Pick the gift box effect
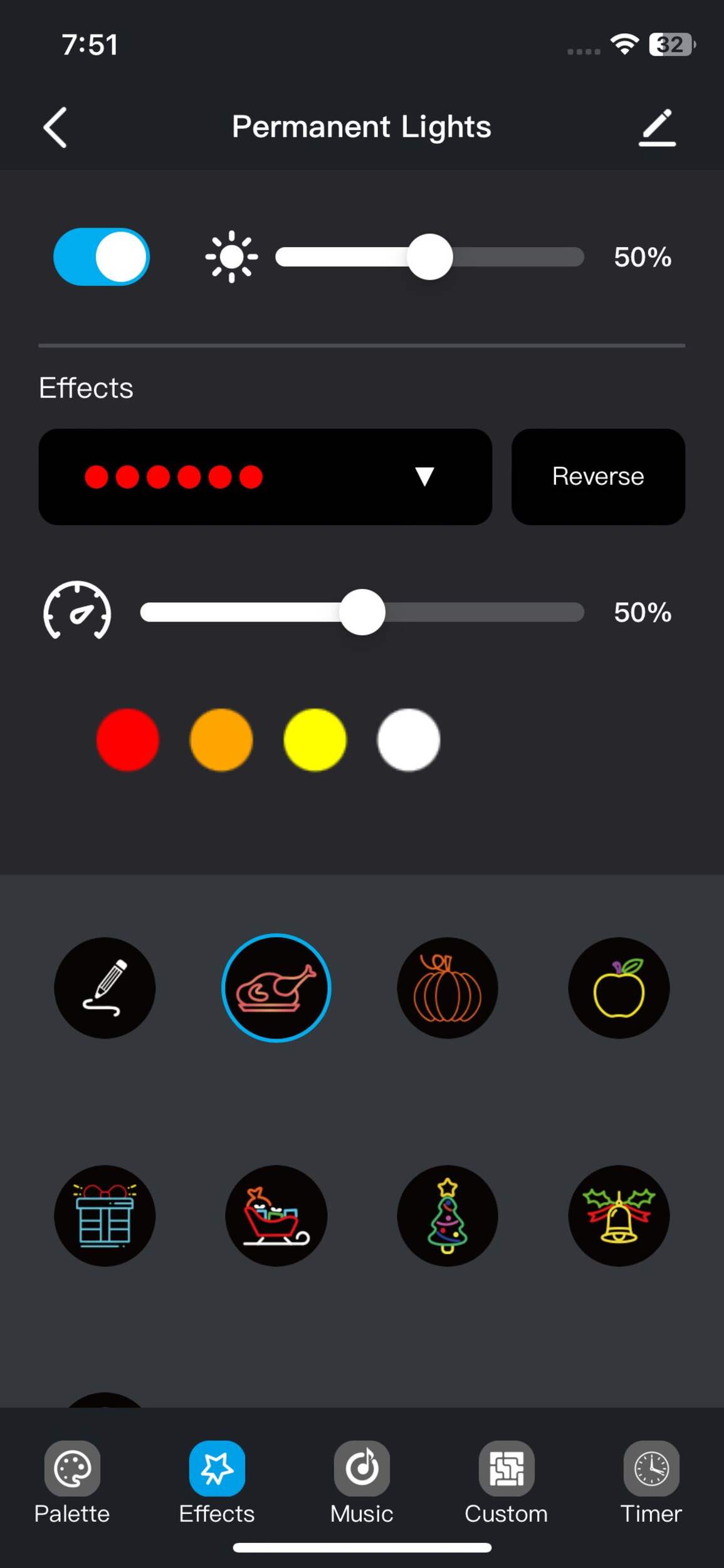This screenshot has height=1568, width=724. (105, 1216)
